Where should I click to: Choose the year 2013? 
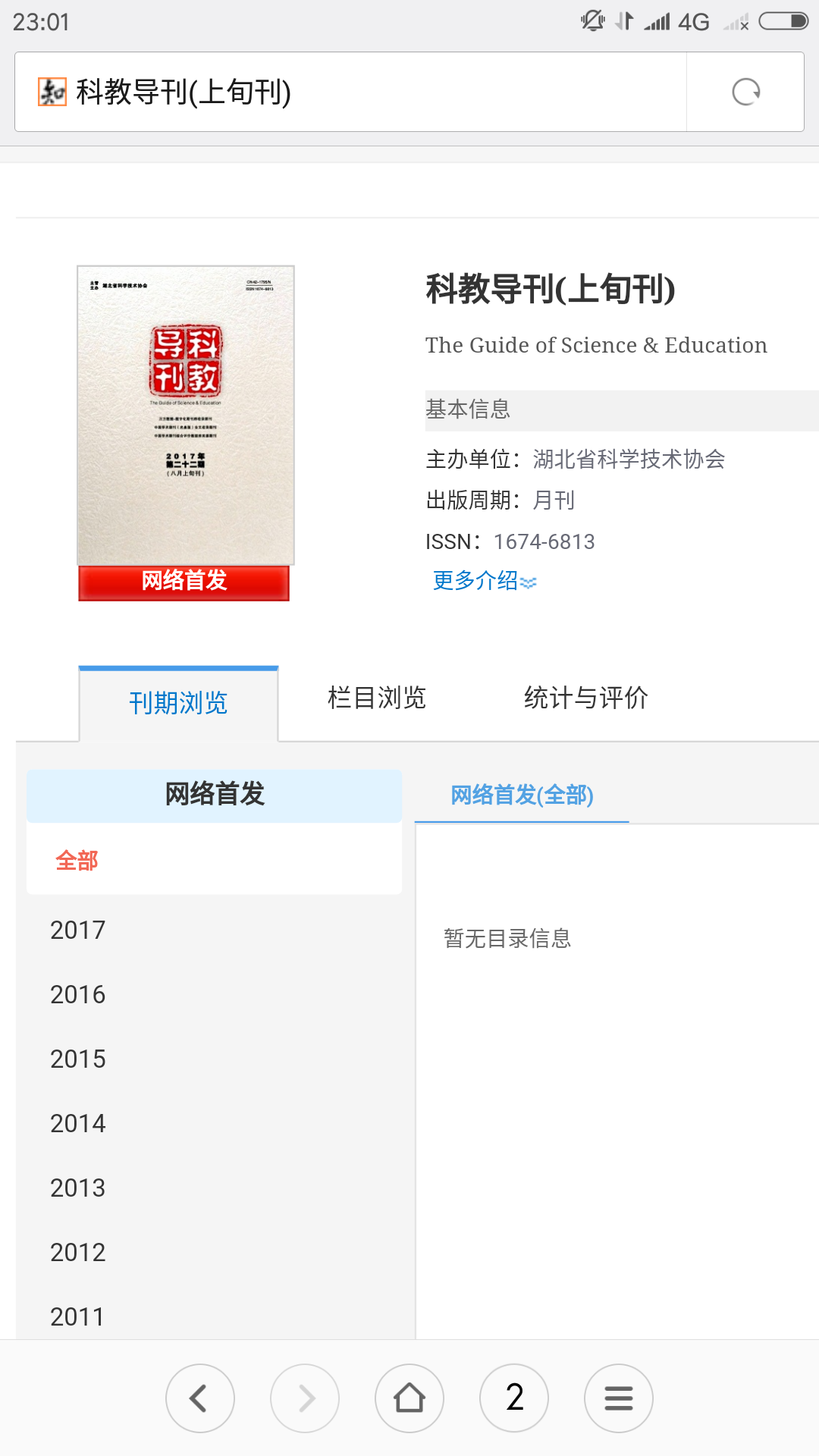click(77, 1188)
